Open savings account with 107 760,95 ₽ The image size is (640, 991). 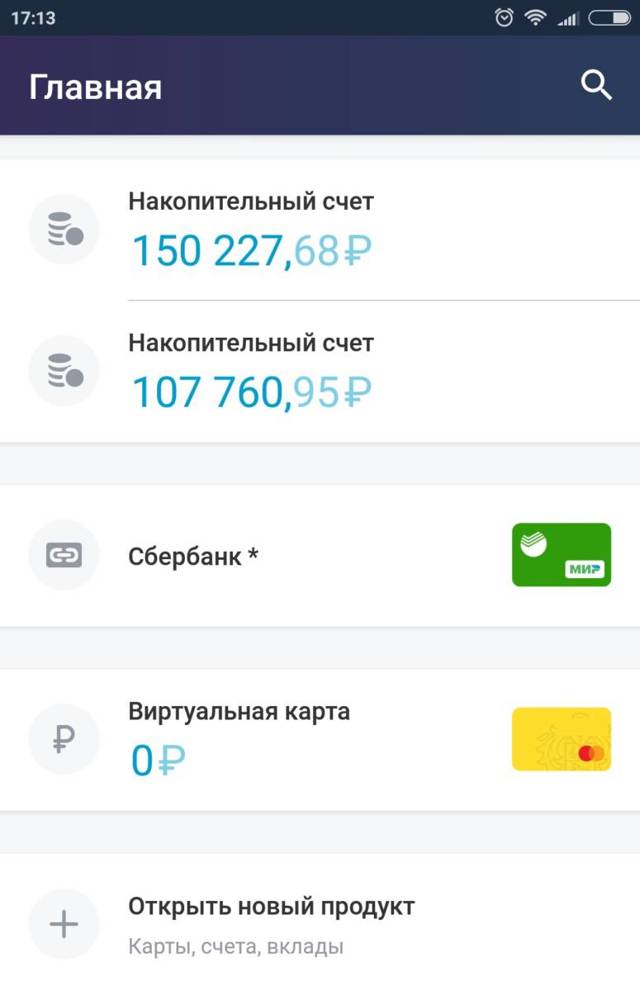click(x=320, y=372)
